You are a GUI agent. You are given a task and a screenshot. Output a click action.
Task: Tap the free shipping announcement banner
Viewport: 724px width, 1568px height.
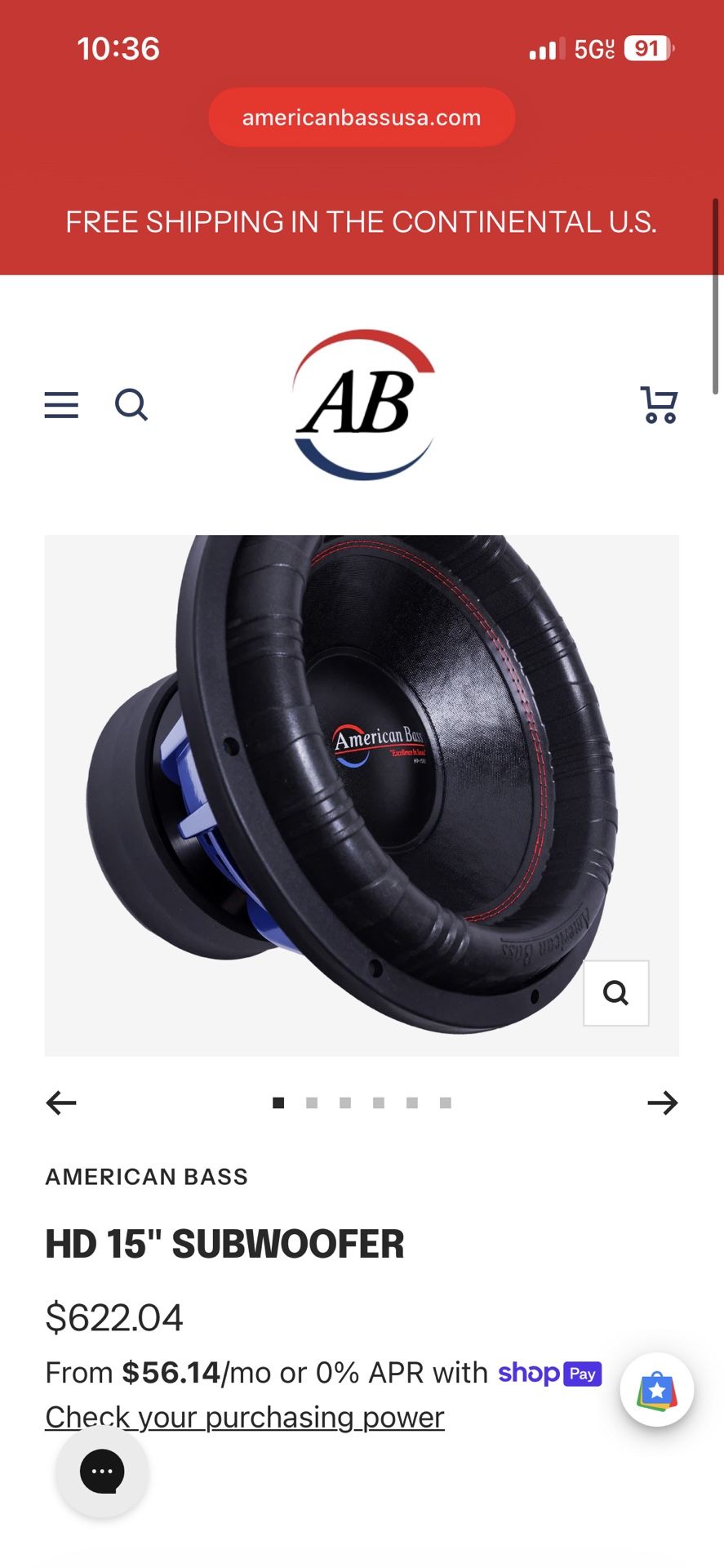362,221
